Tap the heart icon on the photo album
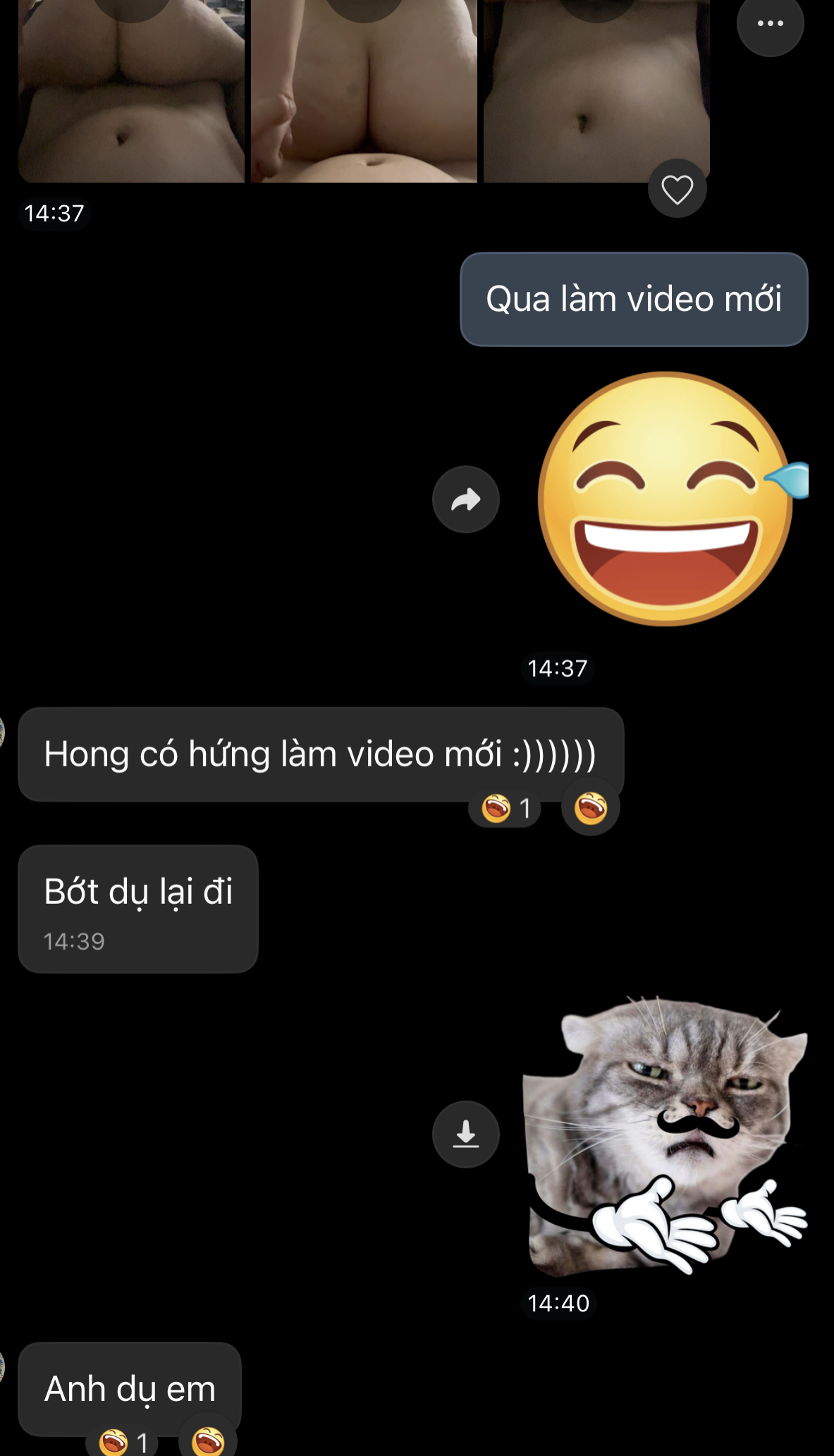 coord(677,189)
